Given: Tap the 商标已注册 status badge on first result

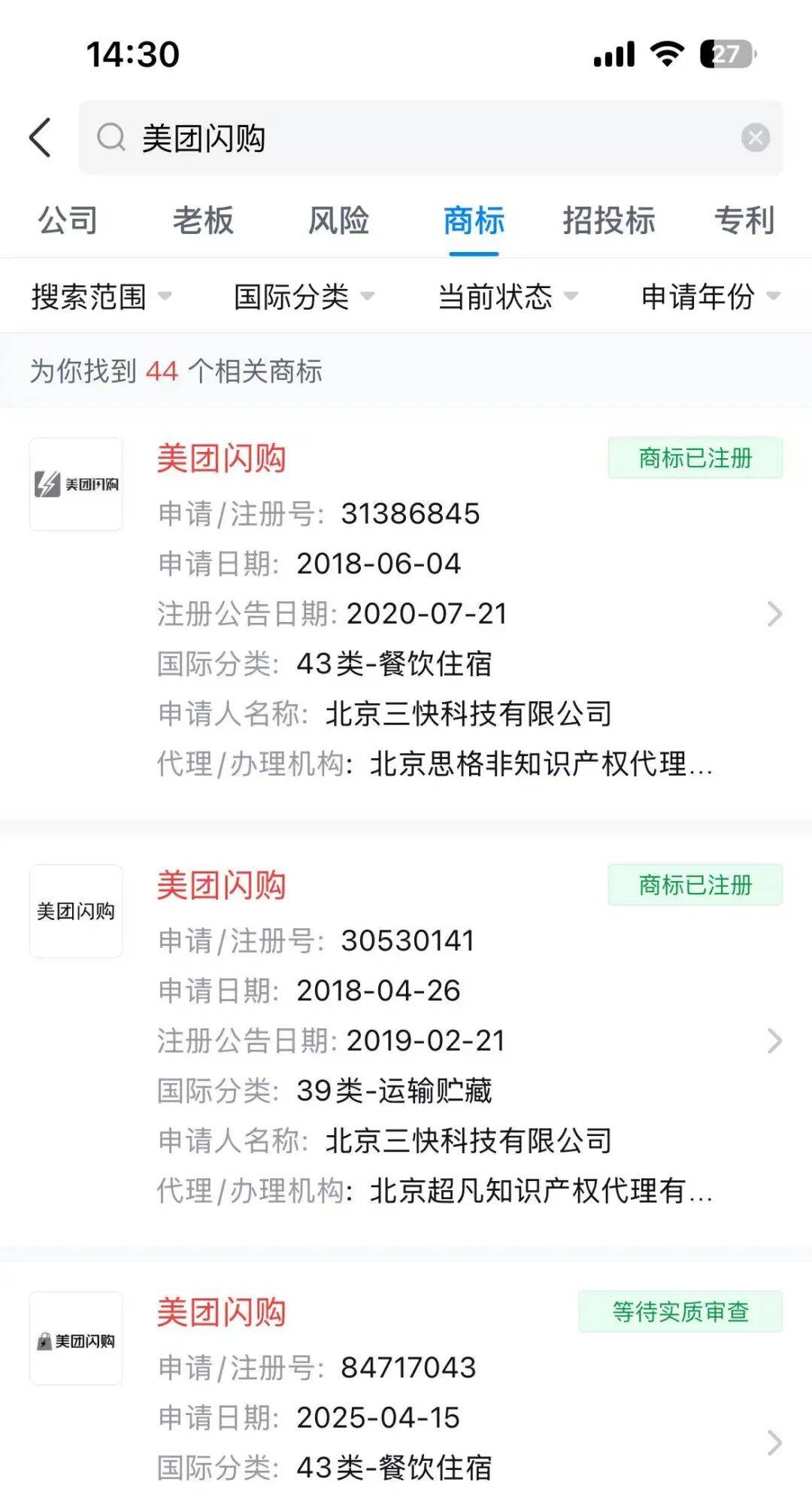Looking at the screenshot, I should point(694,457).
